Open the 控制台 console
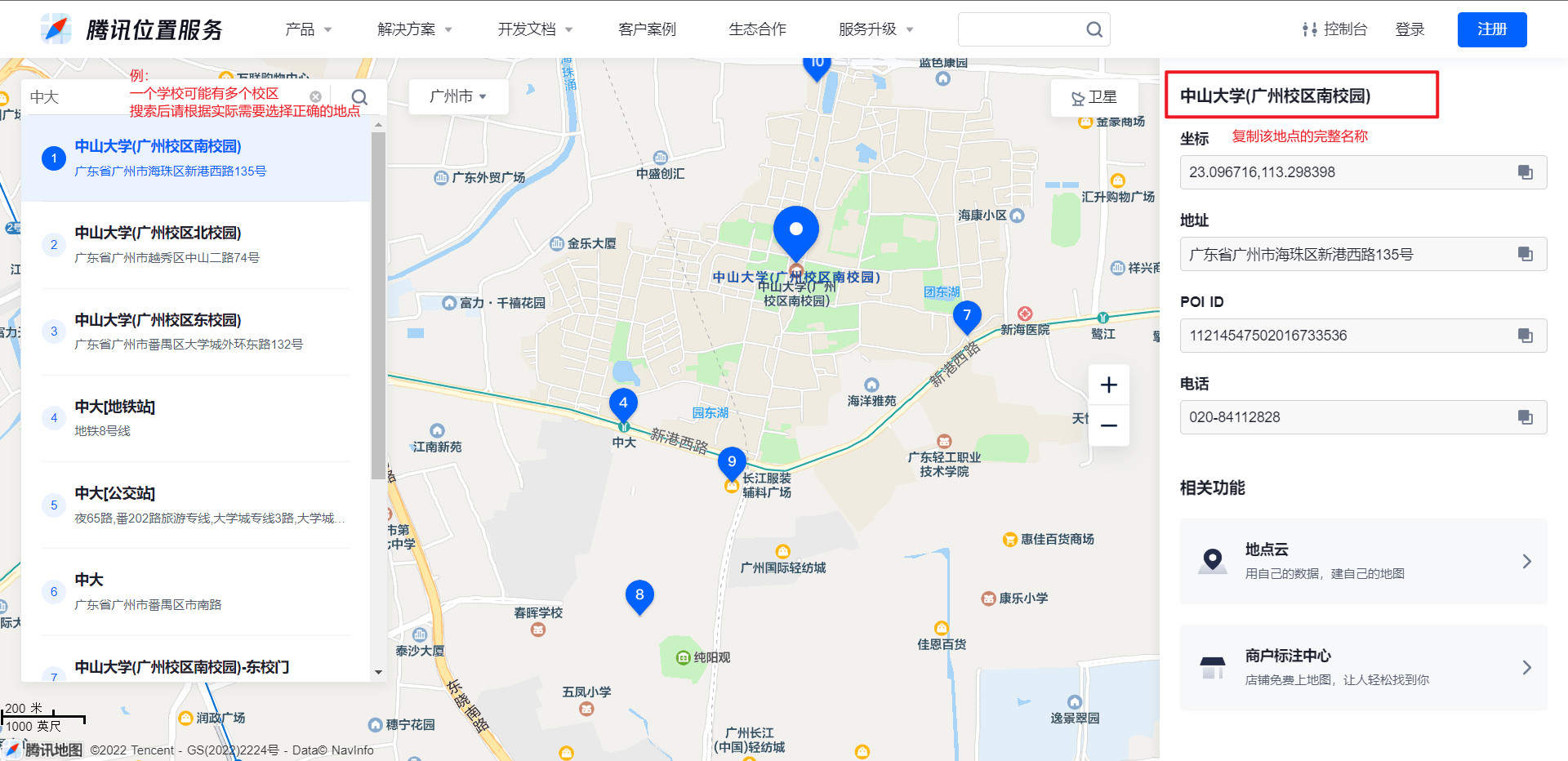The image size is (1568, 761). point(1335,29)
